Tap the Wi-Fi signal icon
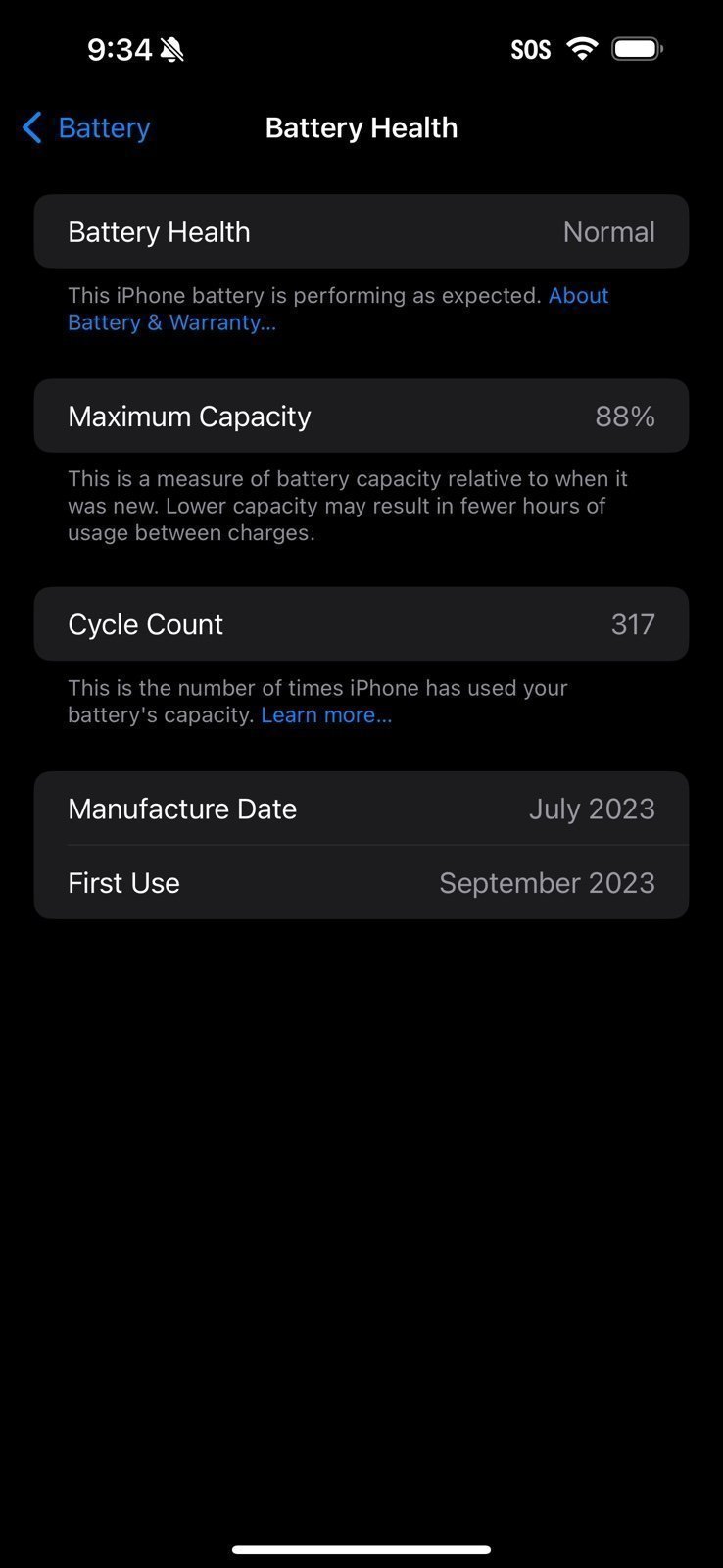 click(x=583, y=48)
